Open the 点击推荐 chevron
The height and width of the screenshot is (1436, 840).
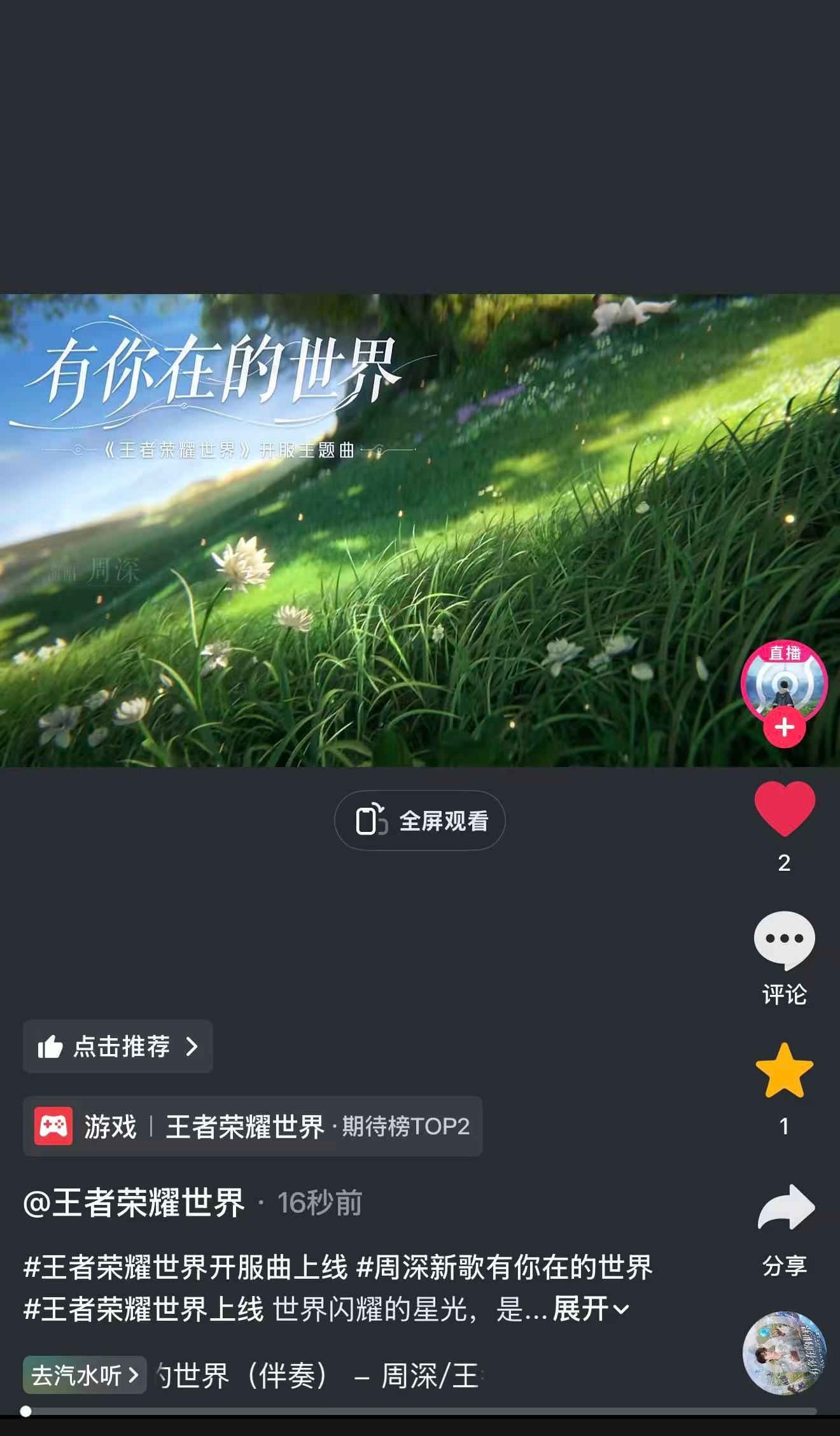193,1046
